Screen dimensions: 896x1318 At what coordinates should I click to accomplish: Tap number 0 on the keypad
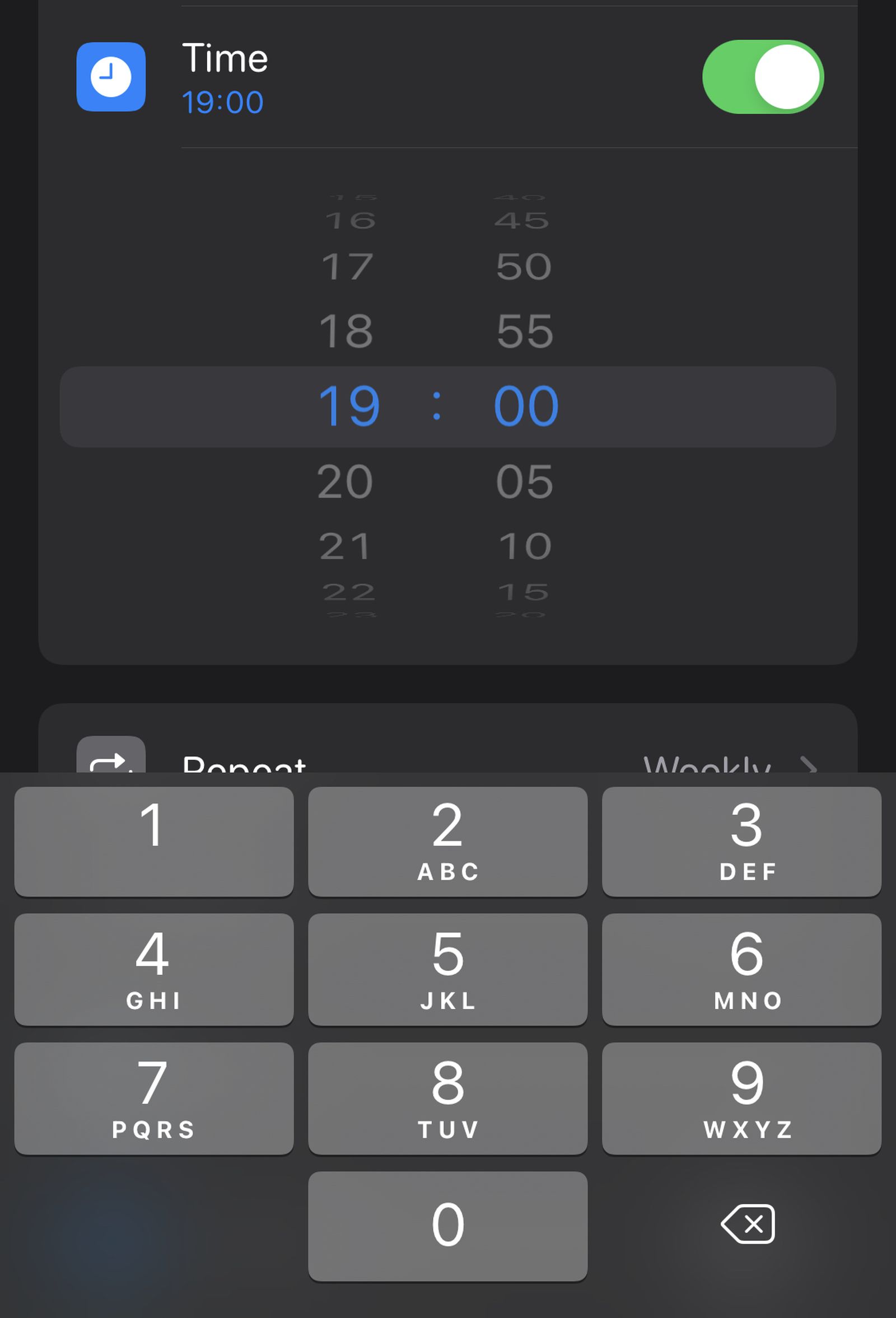point(447,1224)
